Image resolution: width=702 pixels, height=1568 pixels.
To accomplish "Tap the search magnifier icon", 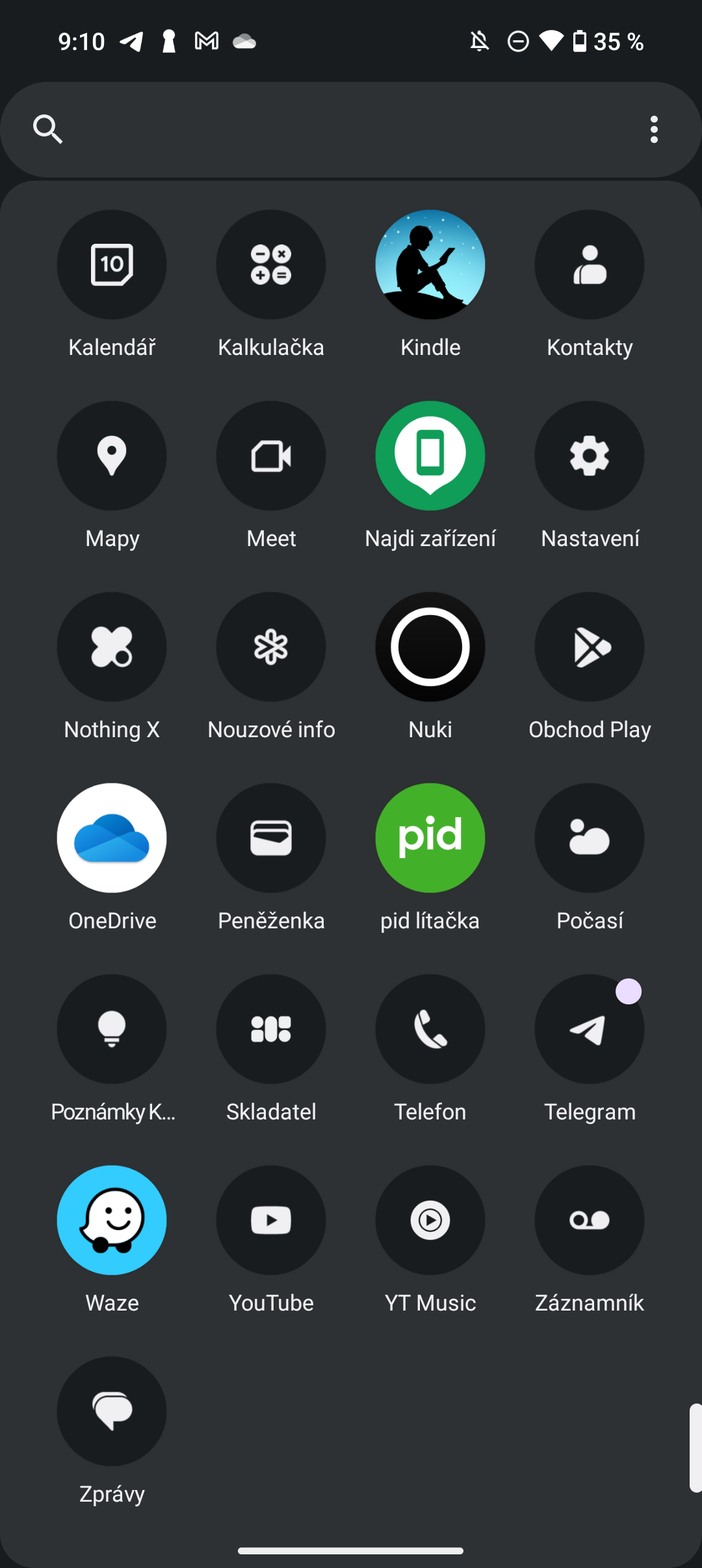I will point(48,129).
